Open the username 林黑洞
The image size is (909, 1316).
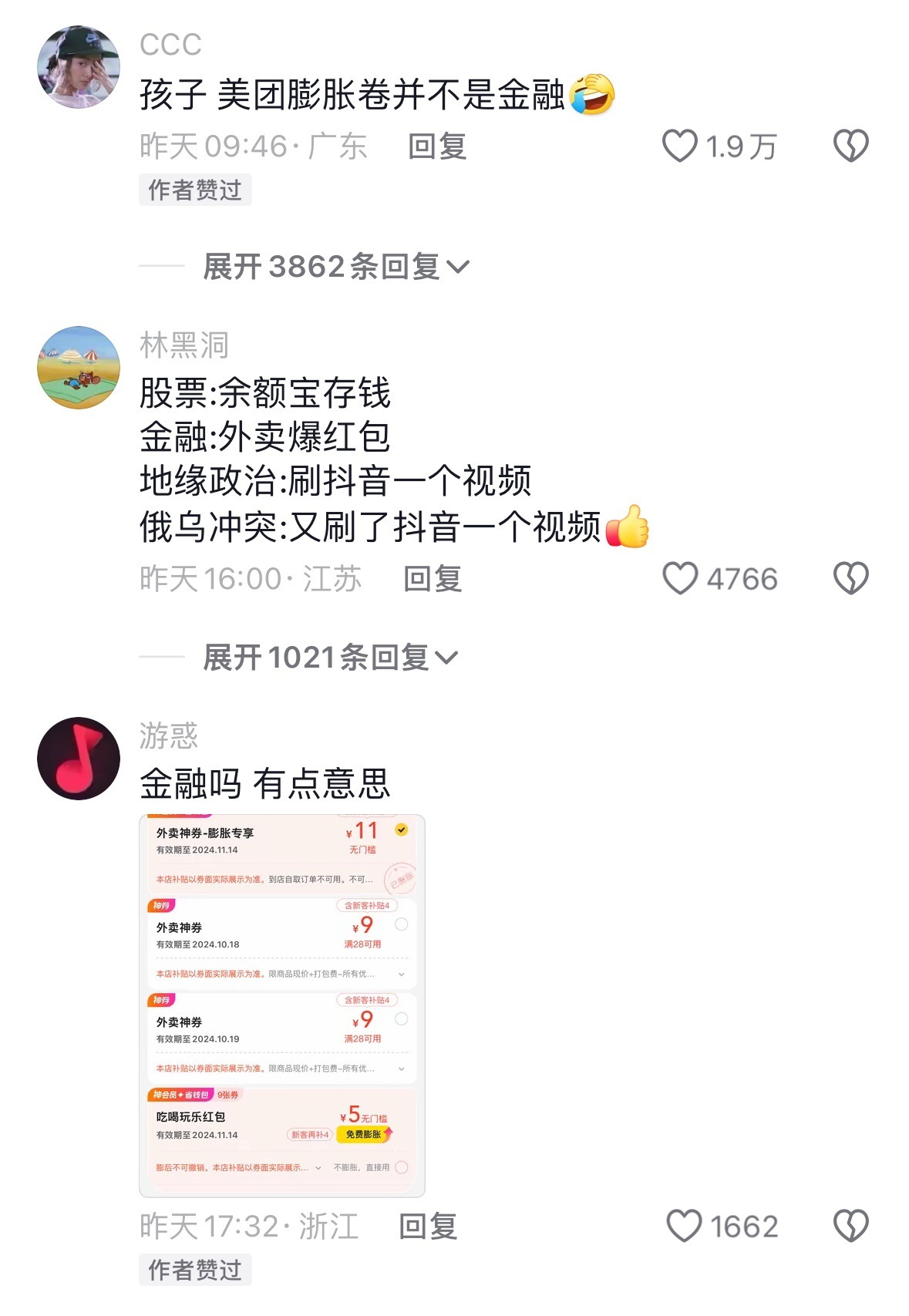click(184, 345)
